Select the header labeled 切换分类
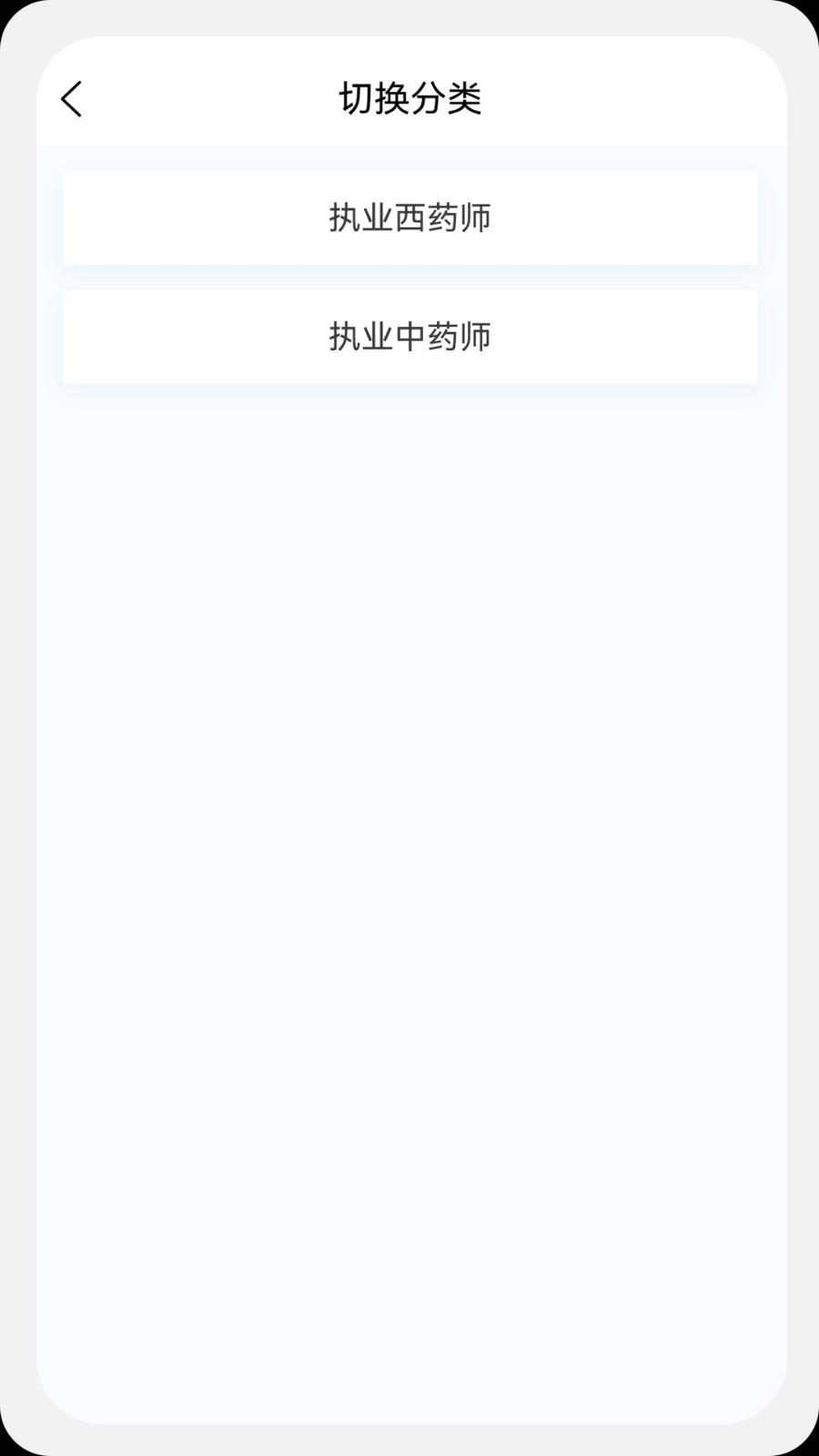Viewport: 819px width, 1456px height. click(409, 98)
